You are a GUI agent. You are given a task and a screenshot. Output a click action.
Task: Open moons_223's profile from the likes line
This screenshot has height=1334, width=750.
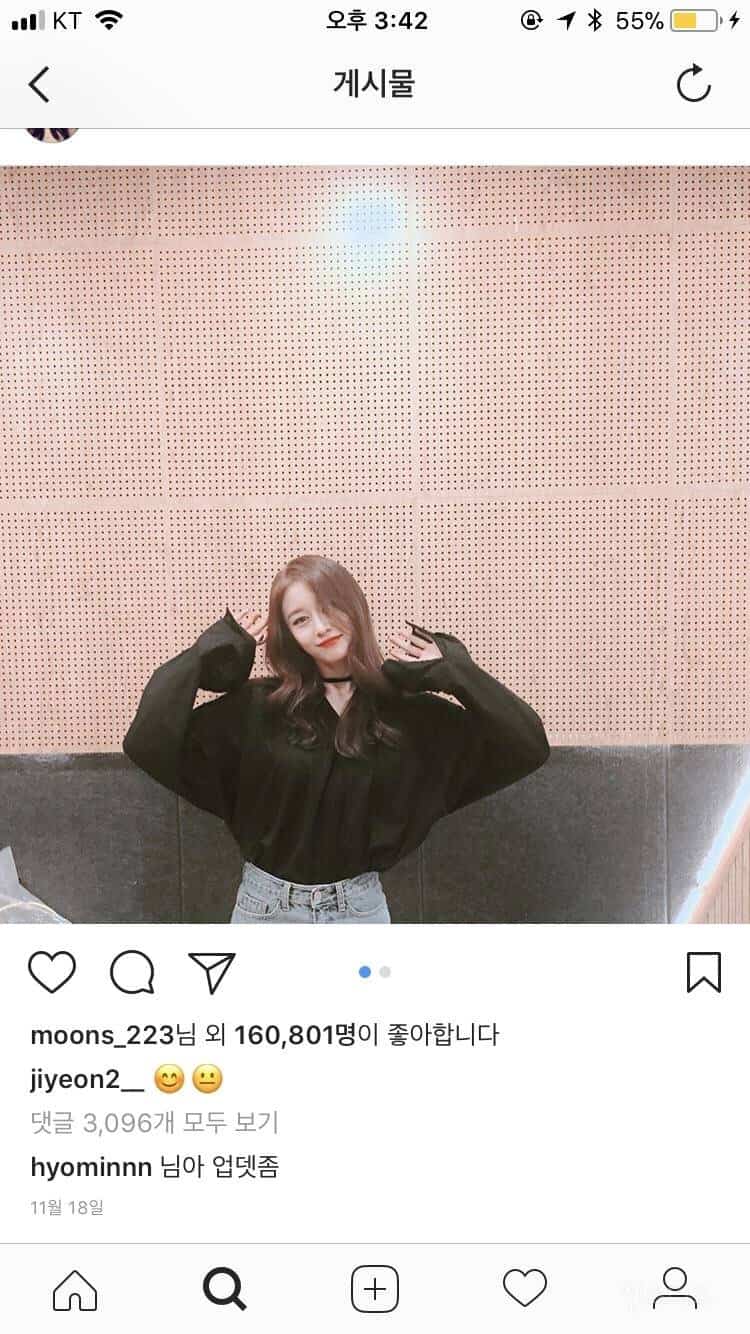pos(102,1035)
